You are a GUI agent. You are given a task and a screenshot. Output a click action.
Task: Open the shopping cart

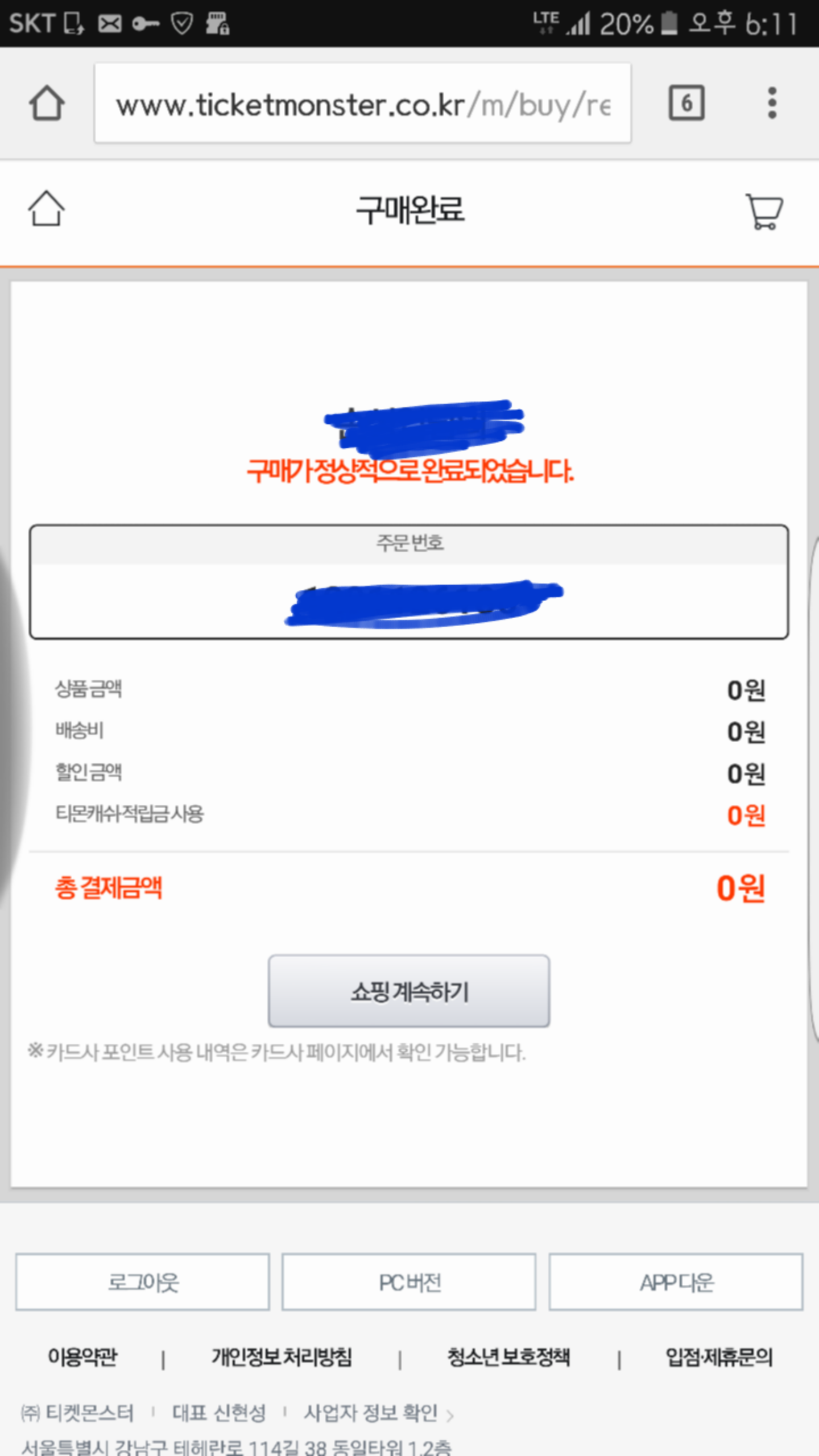point(763,212)
